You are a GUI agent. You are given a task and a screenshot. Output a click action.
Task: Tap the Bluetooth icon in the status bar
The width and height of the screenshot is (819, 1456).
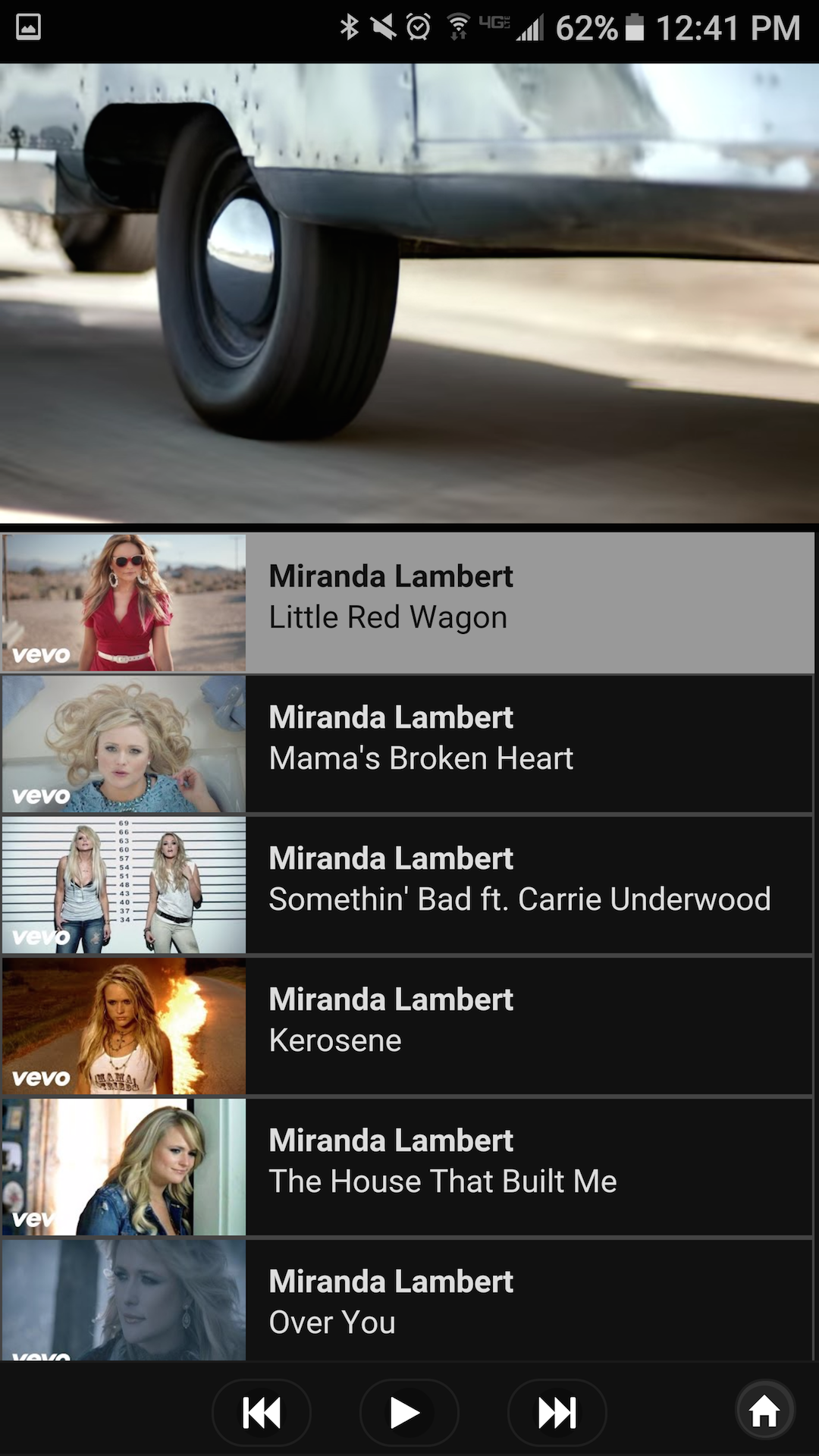tap(350, 25)
